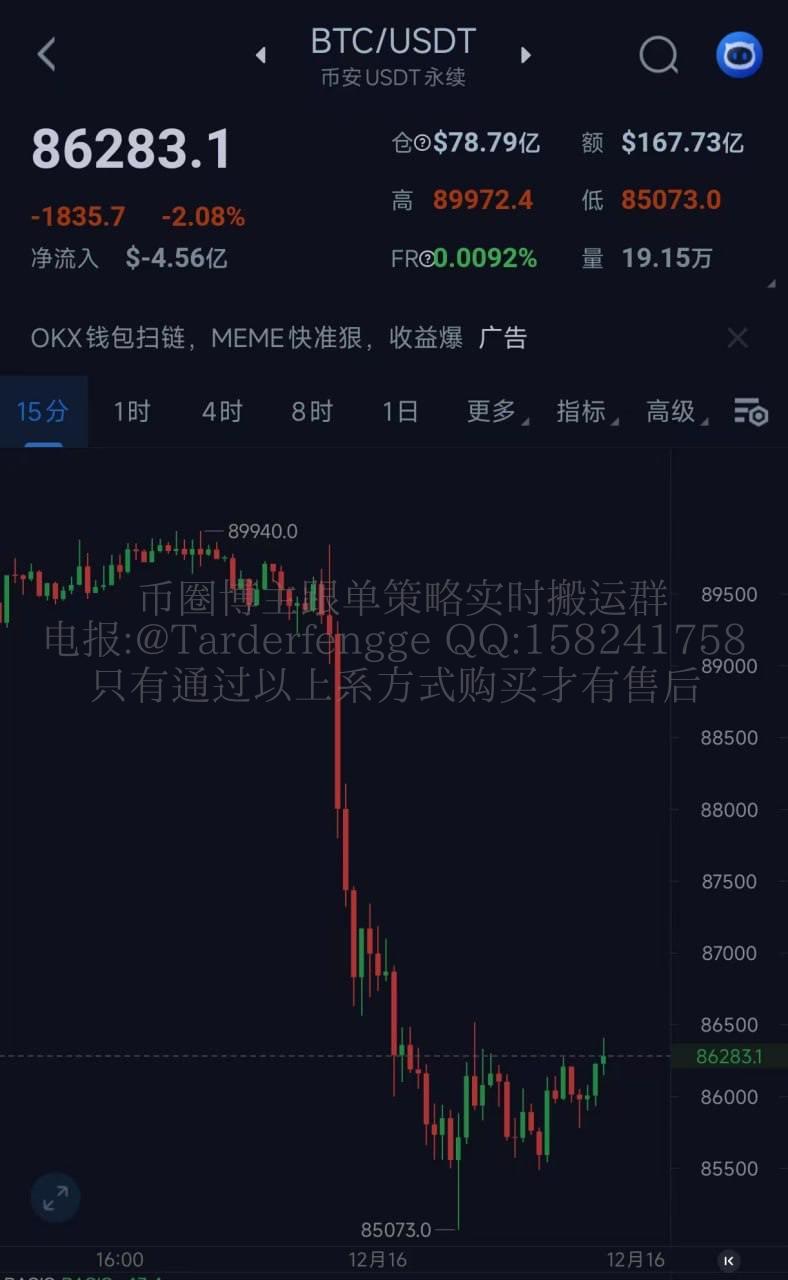This screenshot has width=788, height=1280.
Task: Open the 高级 advanced dropdown
Action: click(x=674, y=411)
